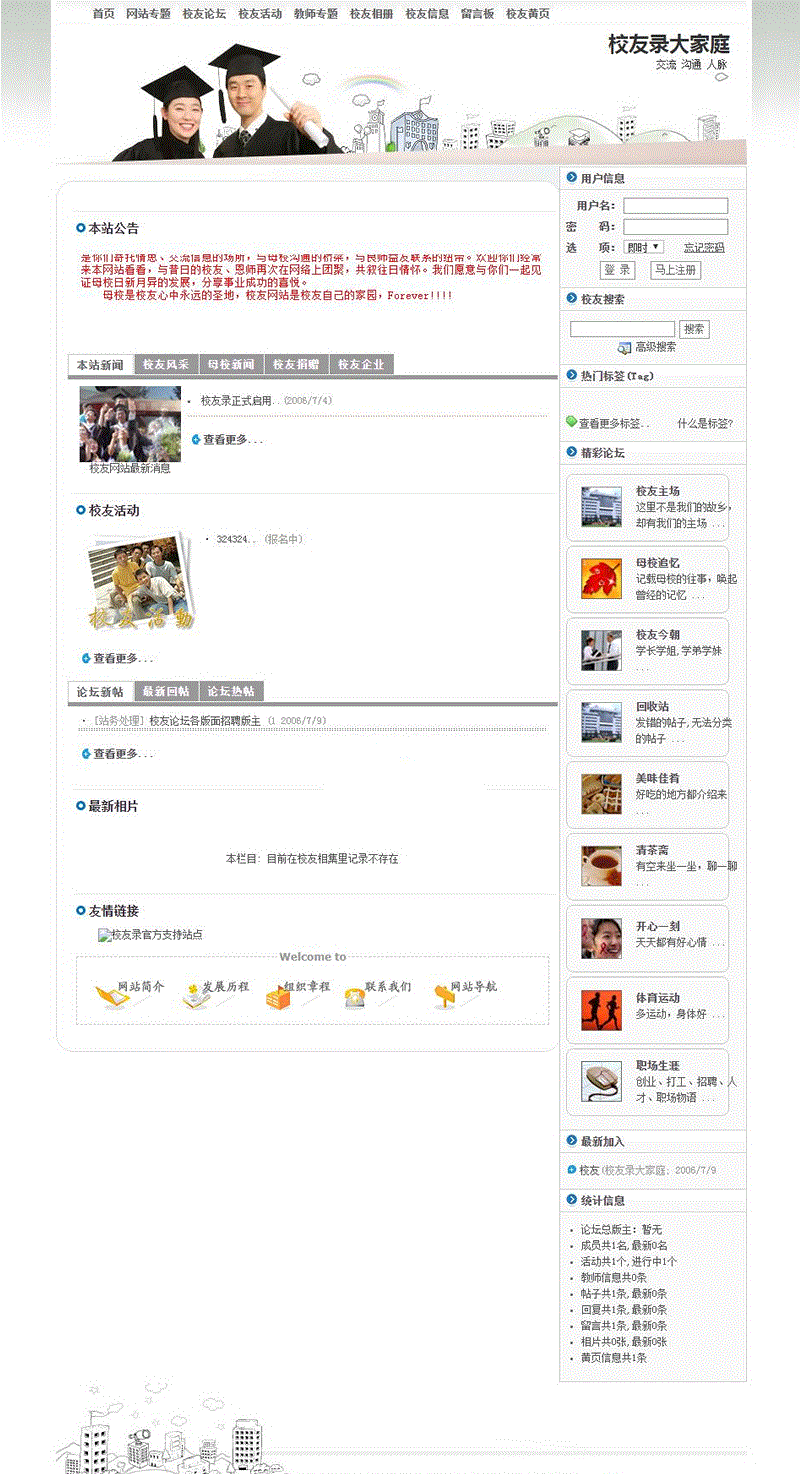The height and width of the screenshot is (1474, 800).
Task: Expand the 选项 login duration dropdown
Action: coord(643,247)
